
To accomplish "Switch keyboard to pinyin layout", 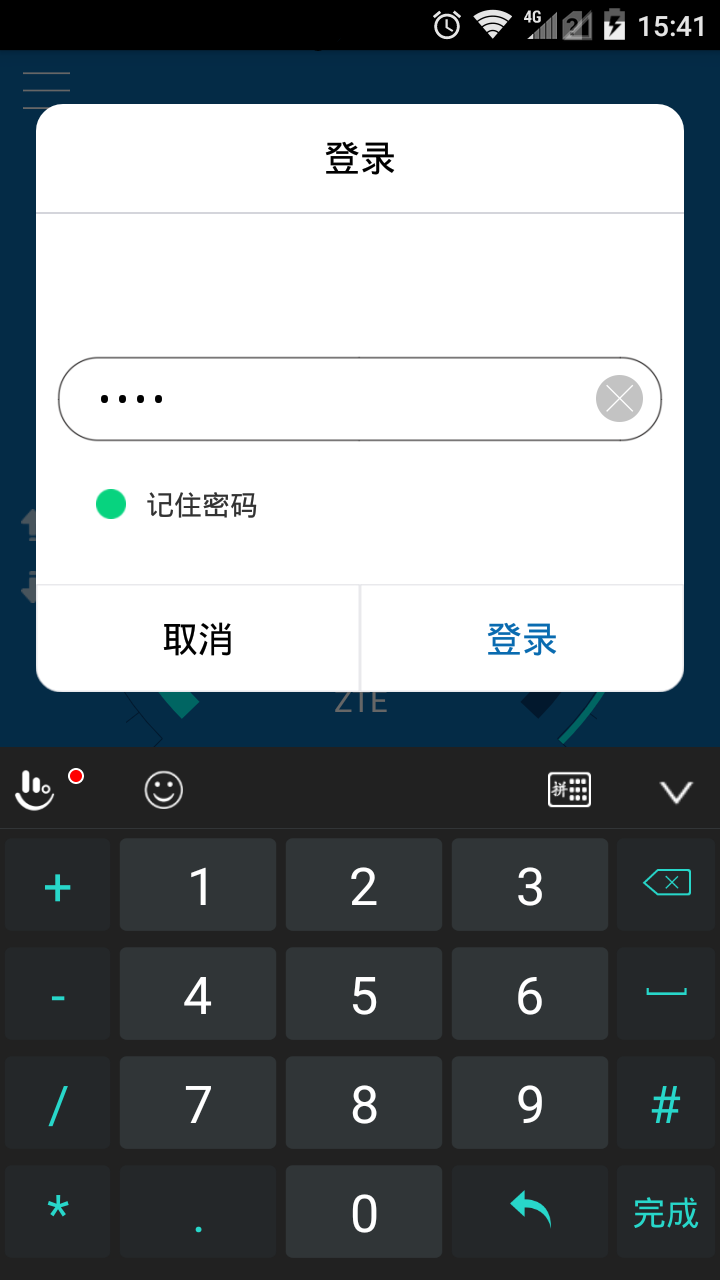I will coord(569,790).
